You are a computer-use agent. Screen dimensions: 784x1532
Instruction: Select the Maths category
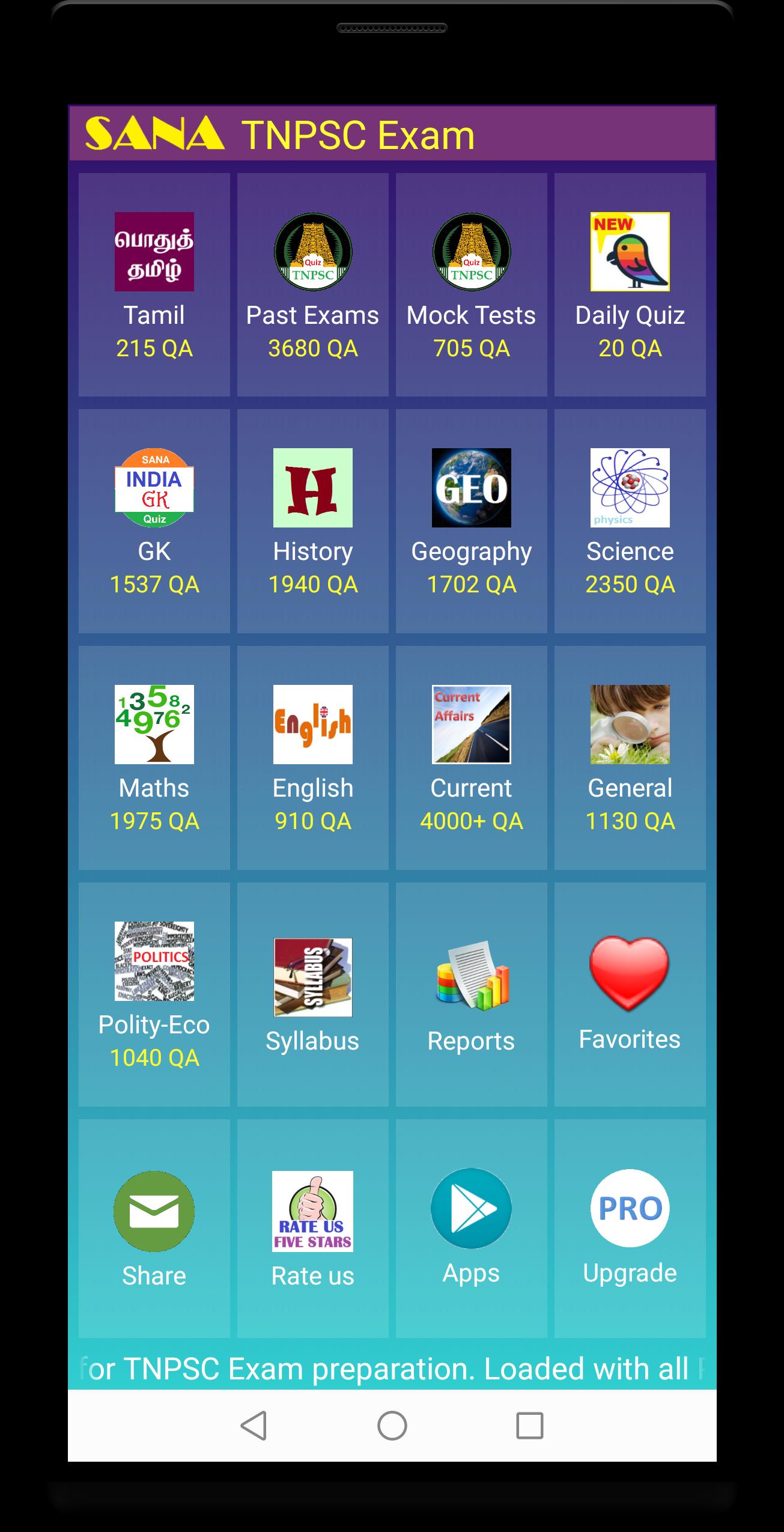[x=154, y=757]
